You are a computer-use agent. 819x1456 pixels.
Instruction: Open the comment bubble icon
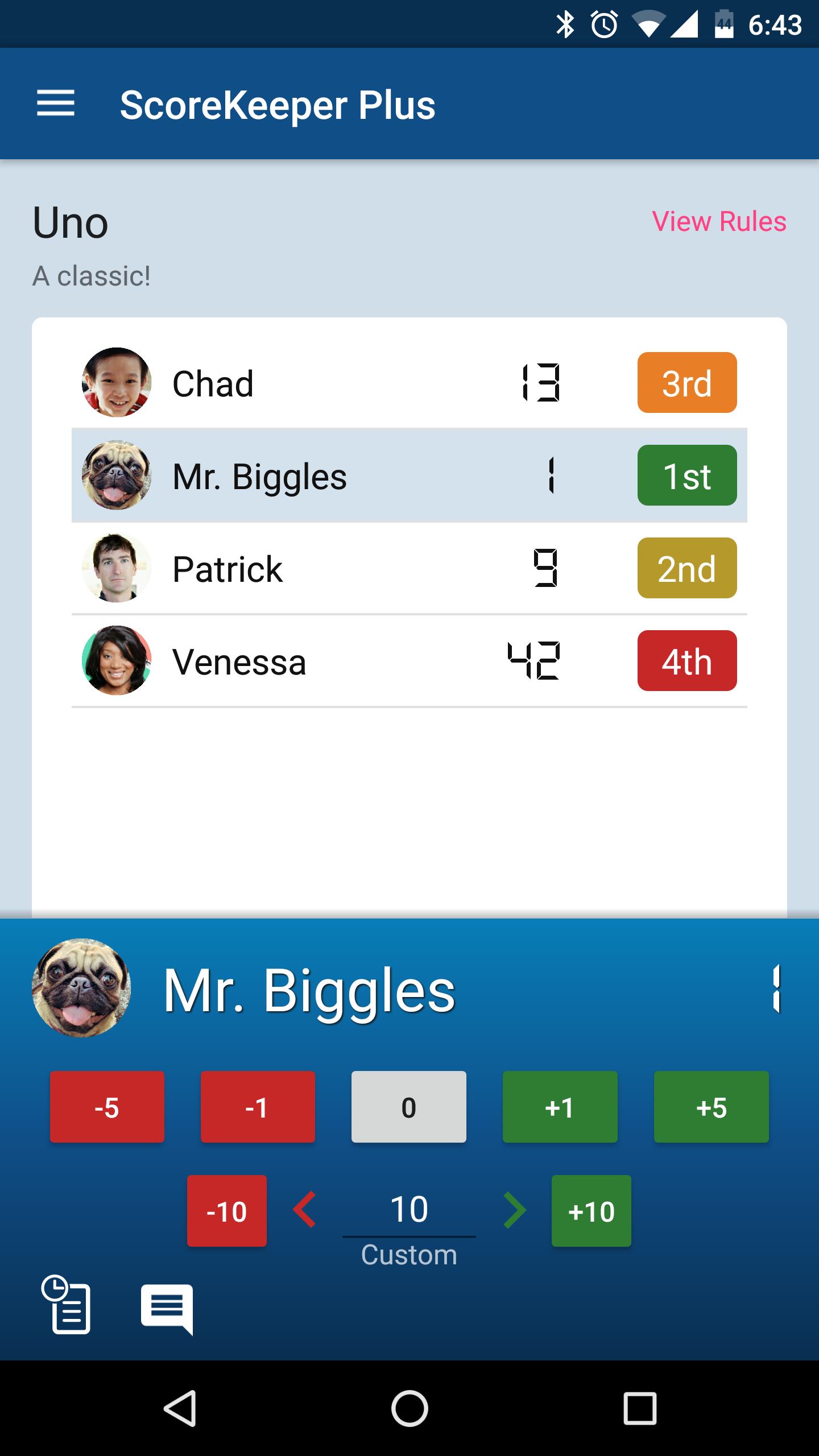tap(167, 1308)
